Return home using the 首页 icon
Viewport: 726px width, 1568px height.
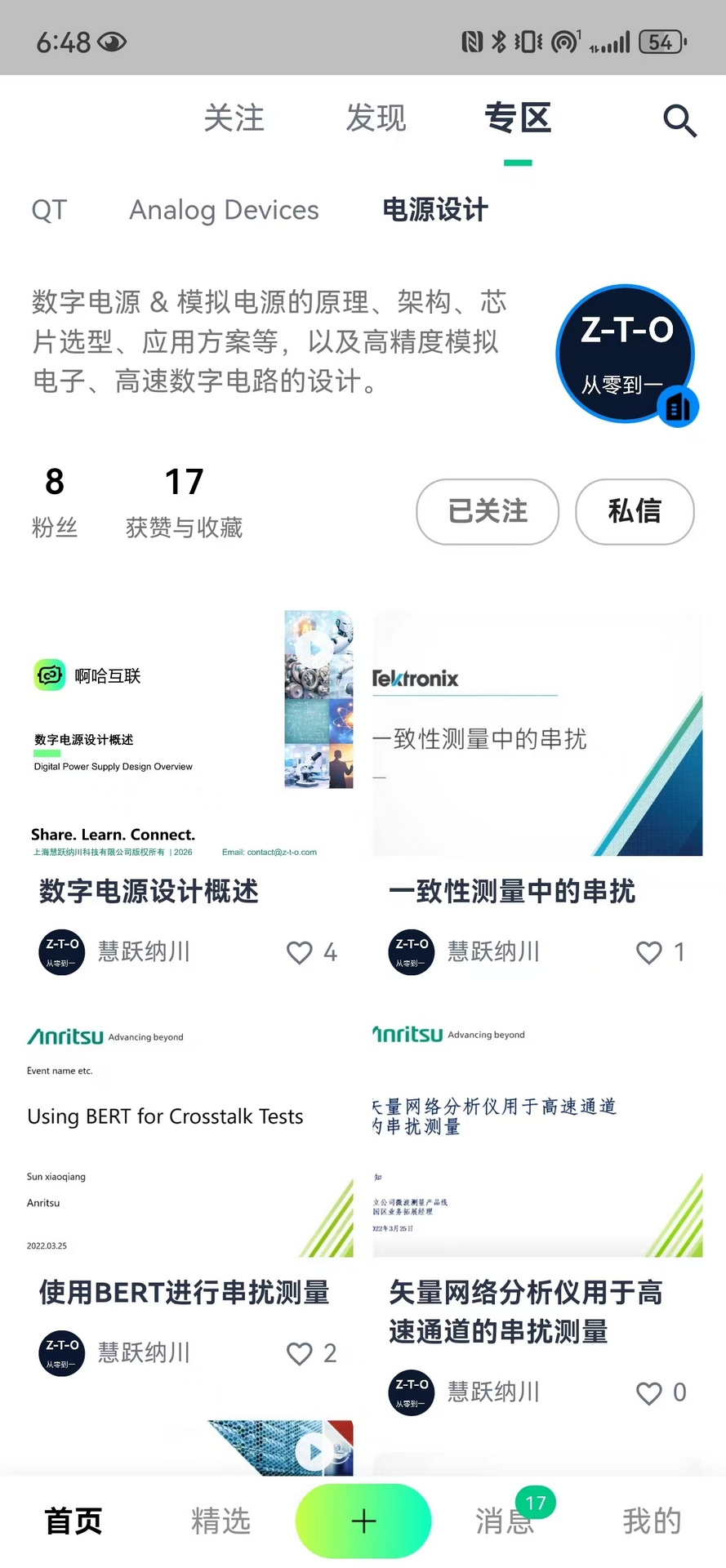point(73,1520)
